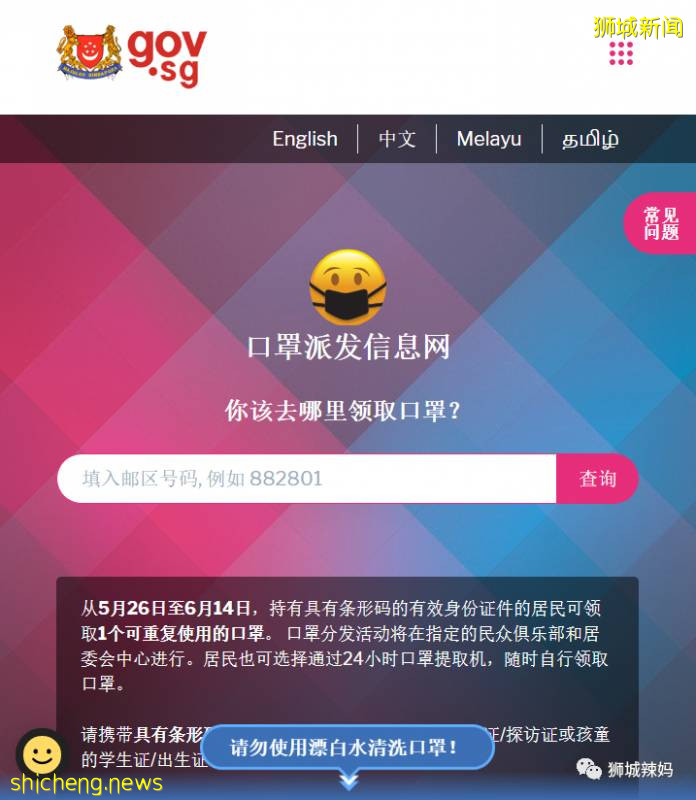Open the gov.sg home logo link

pyautogui.click(x=132, y=55)
